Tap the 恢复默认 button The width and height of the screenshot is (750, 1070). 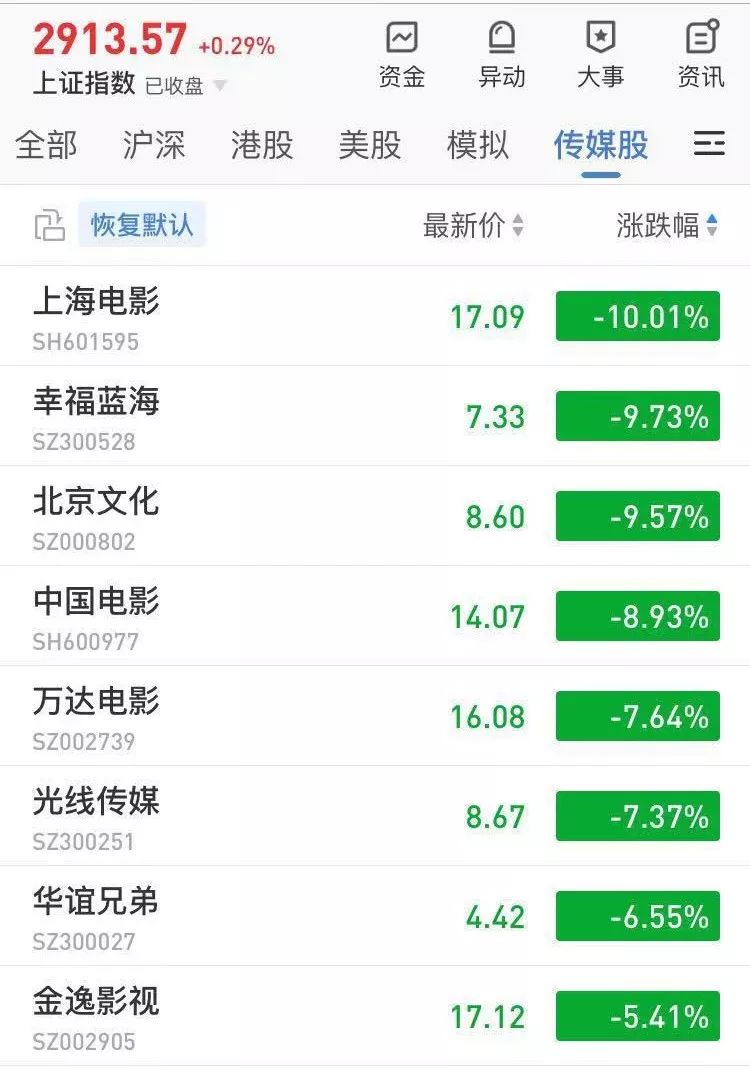(x=142, y=225)
